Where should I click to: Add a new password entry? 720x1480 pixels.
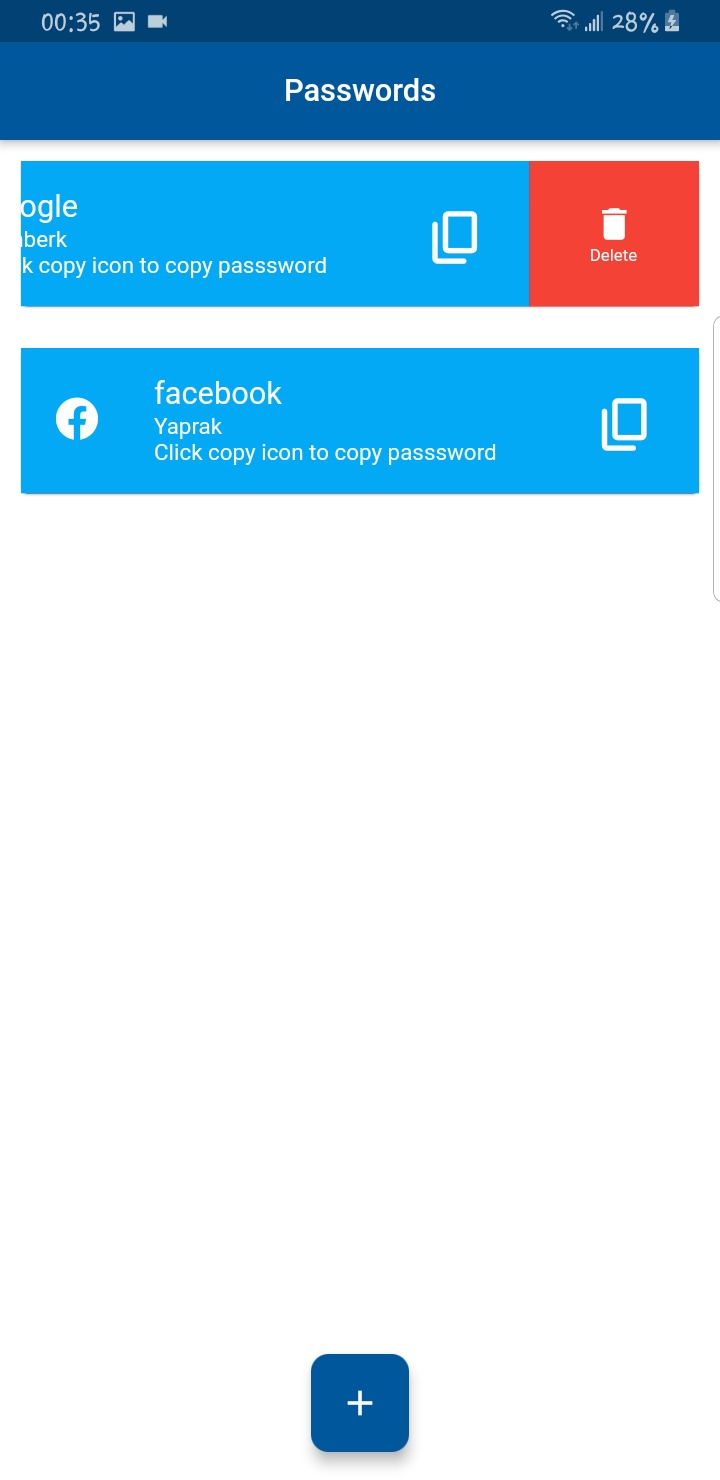tap(359, 1402)
